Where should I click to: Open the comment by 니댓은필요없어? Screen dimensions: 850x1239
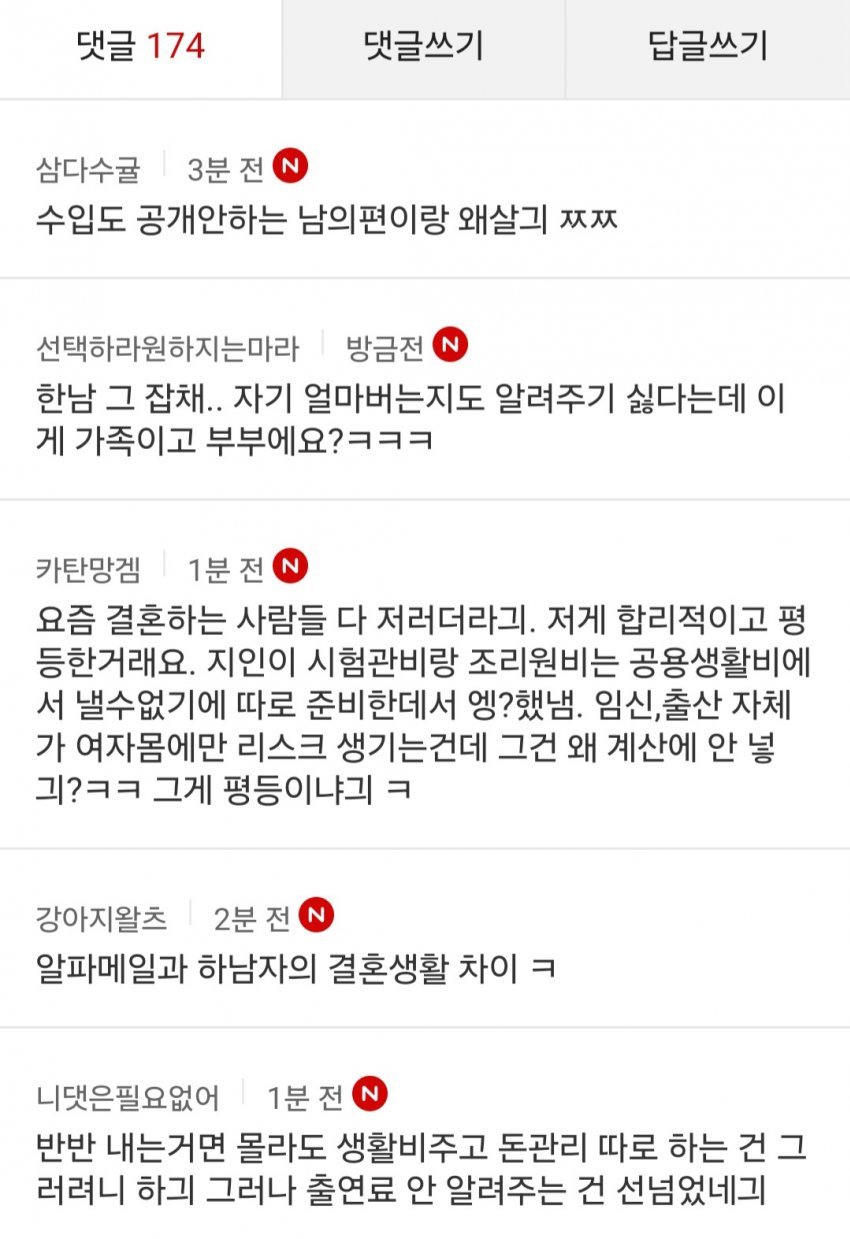coord(420,1166)
